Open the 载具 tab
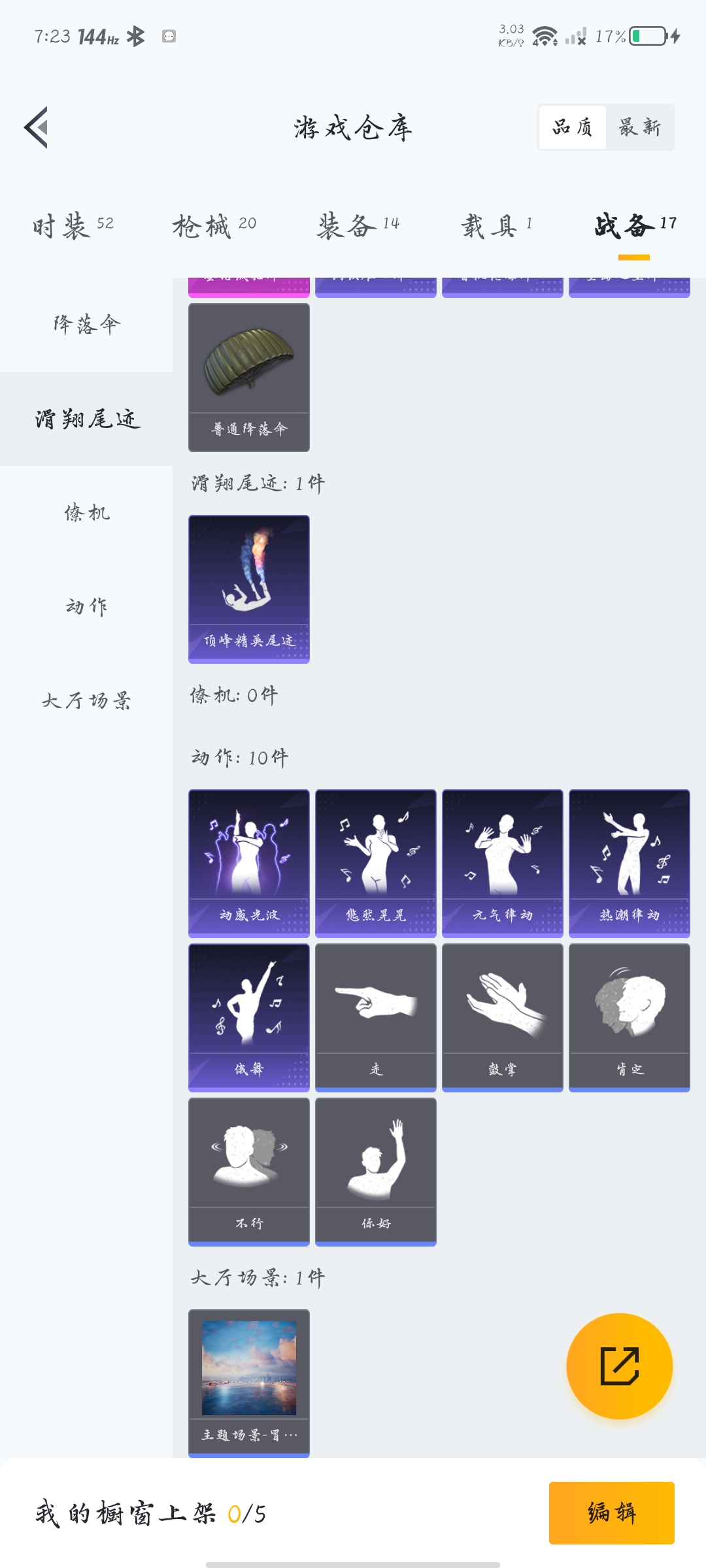Screen dimensions: 706x1568 click(496, 225)
